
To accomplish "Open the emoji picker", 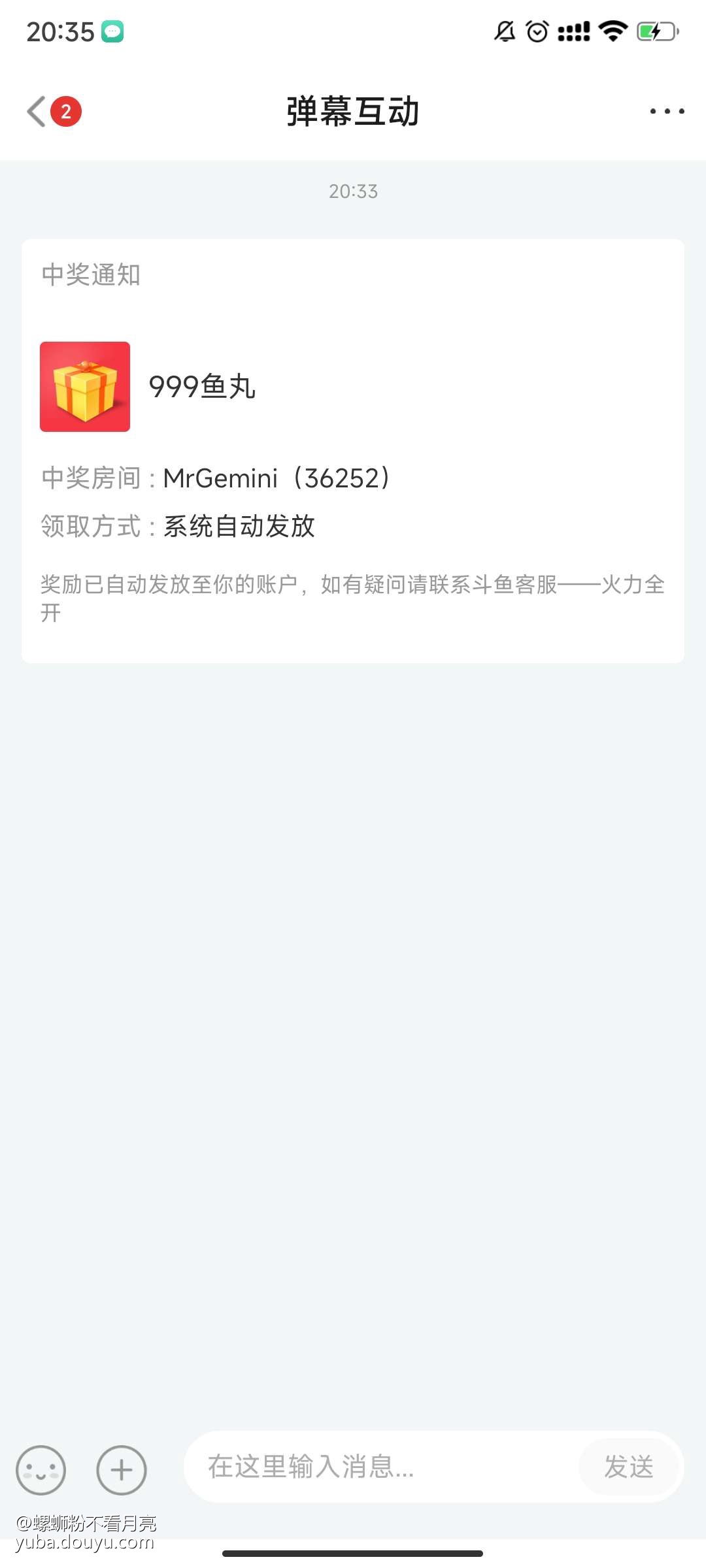I will coord(41,1469).
